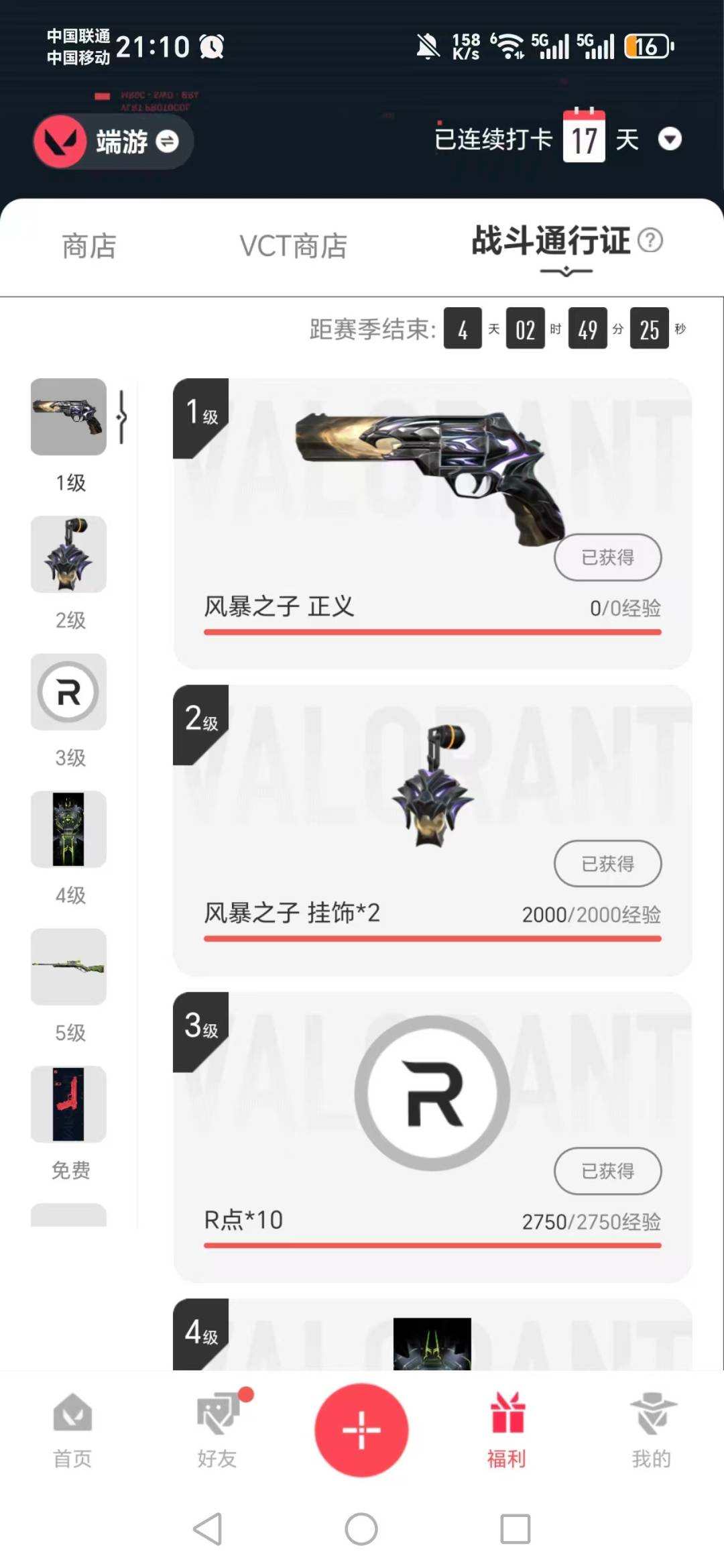The width and height of the screenshot is (724, 1568).
Task: Tap the 已获得 status on R点*10 reward
Action: coord(607,1171)
